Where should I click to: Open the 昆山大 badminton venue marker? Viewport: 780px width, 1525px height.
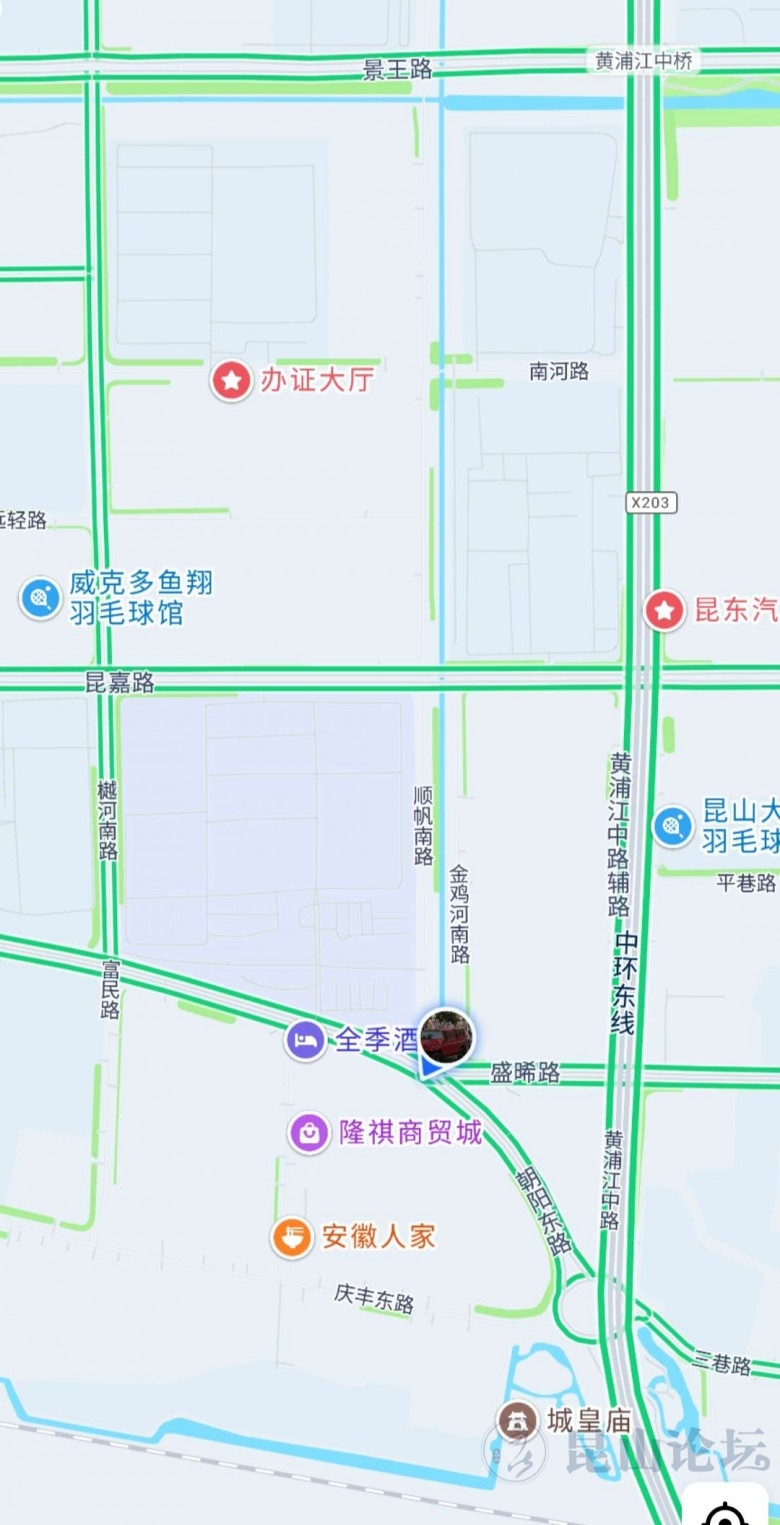673,826
